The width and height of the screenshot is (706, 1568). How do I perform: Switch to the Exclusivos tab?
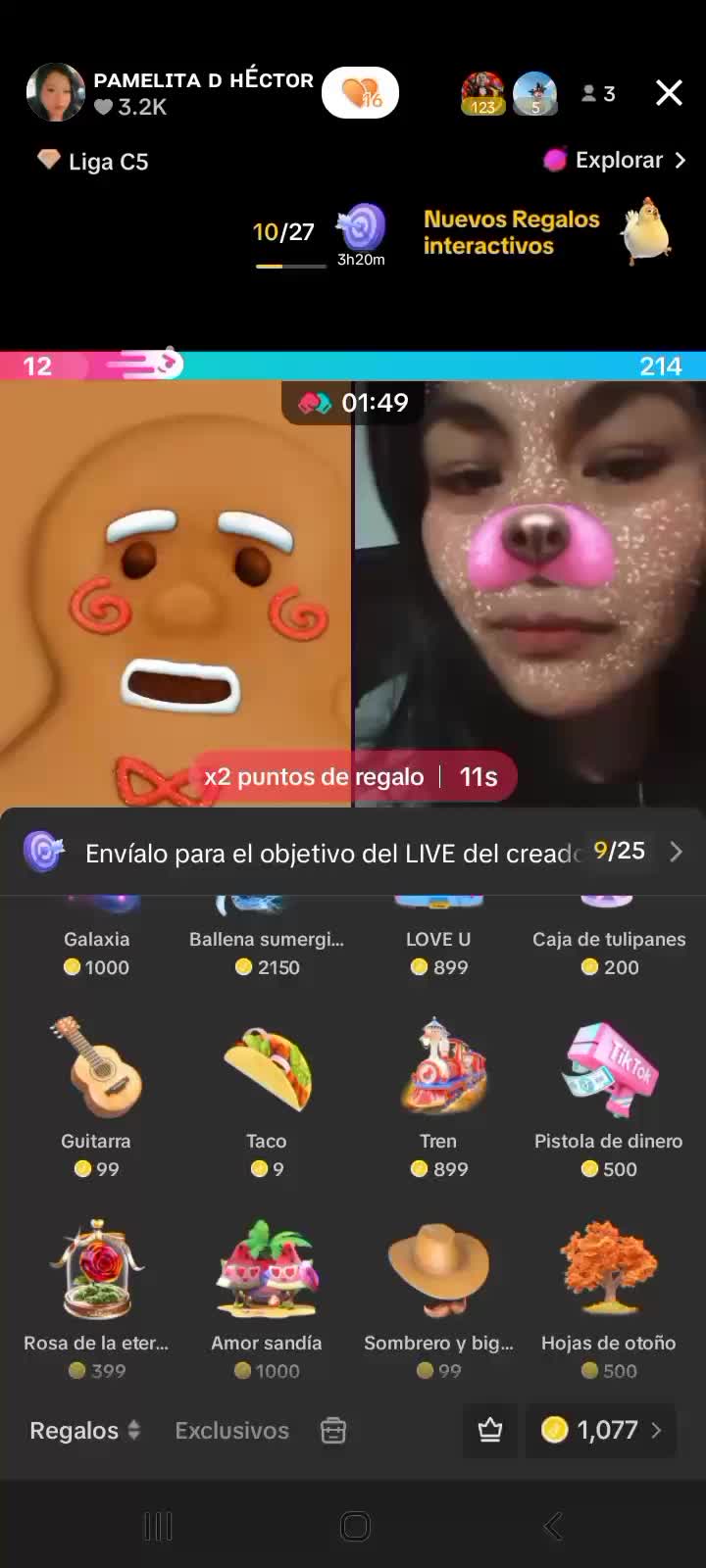tap(231, 1431)
